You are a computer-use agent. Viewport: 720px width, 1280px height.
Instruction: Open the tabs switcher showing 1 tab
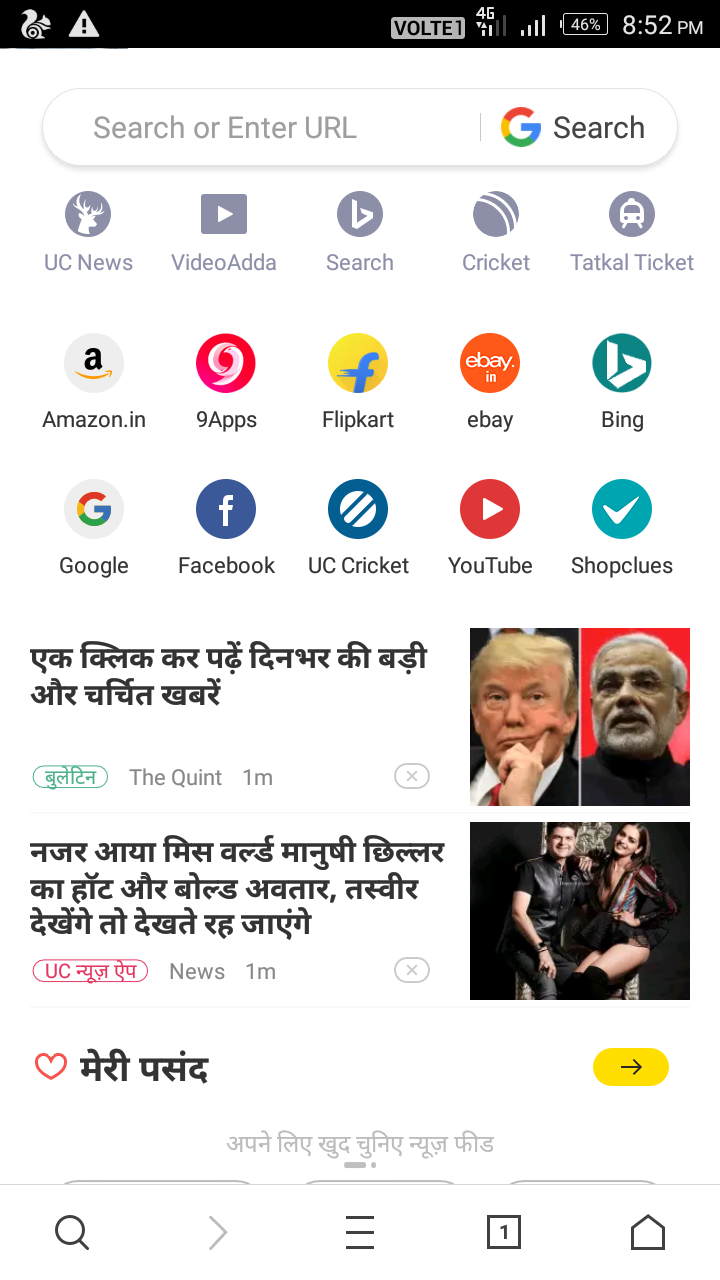[x=504, y=1233]
